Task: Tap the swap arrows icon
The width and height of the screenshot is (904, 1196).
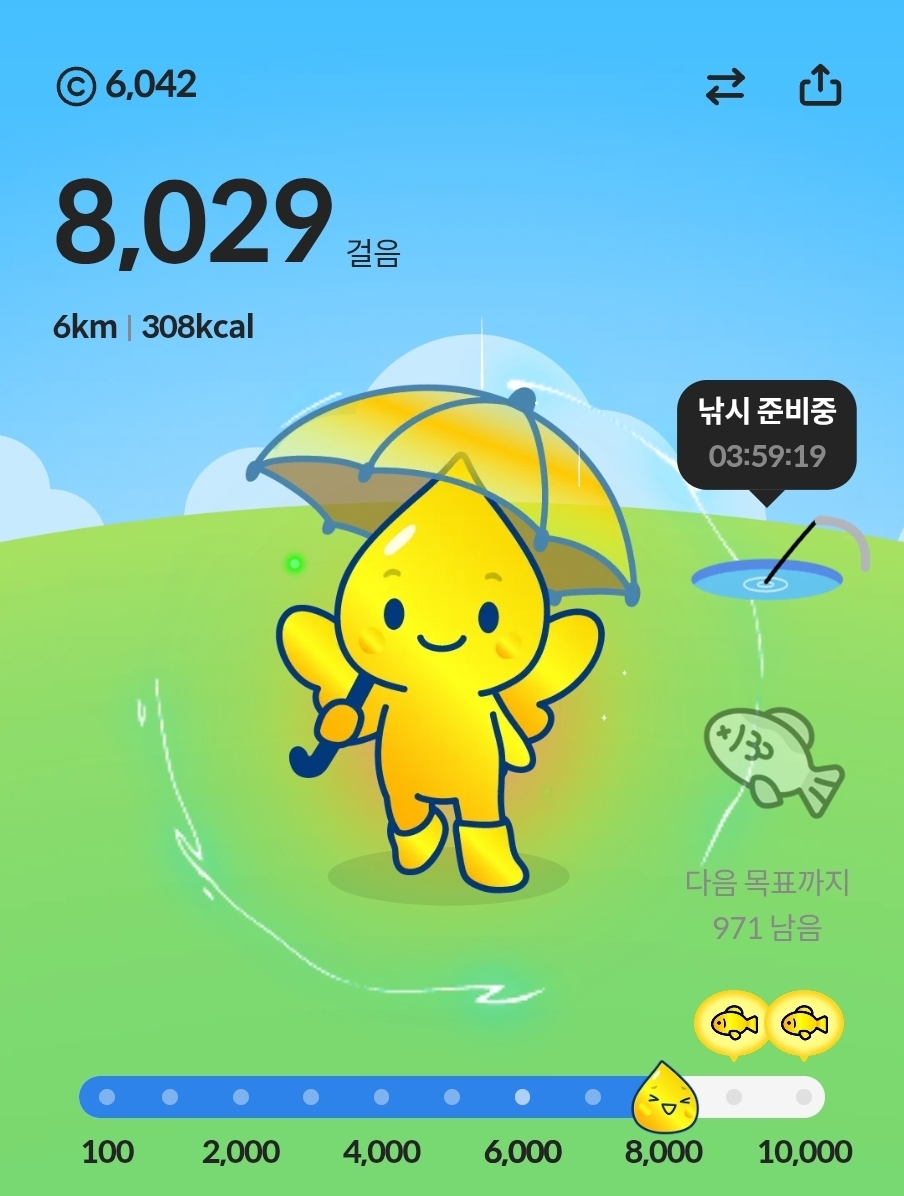Action: point(725,86)
